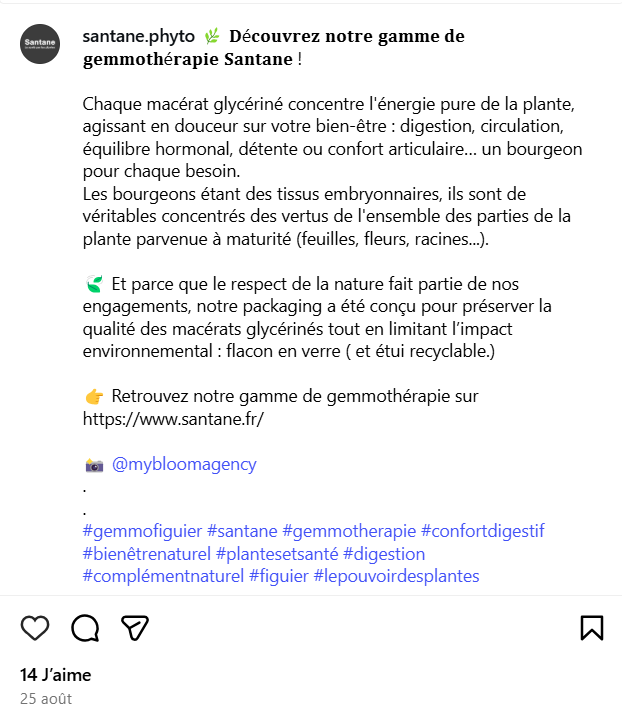622x718 pixels.
Task: Open hashtag #confortdigestif
Action: (x=482, y=530)
